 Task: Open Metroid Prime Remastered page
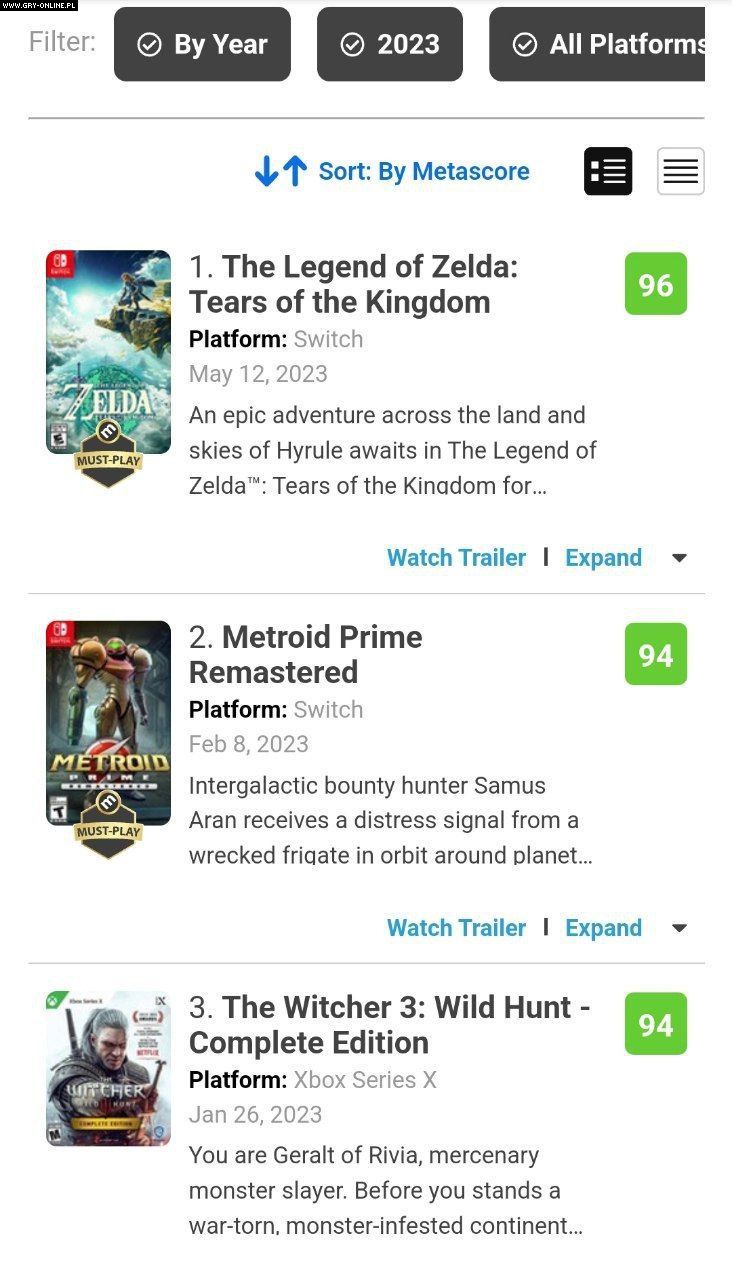tap(305, 654)
